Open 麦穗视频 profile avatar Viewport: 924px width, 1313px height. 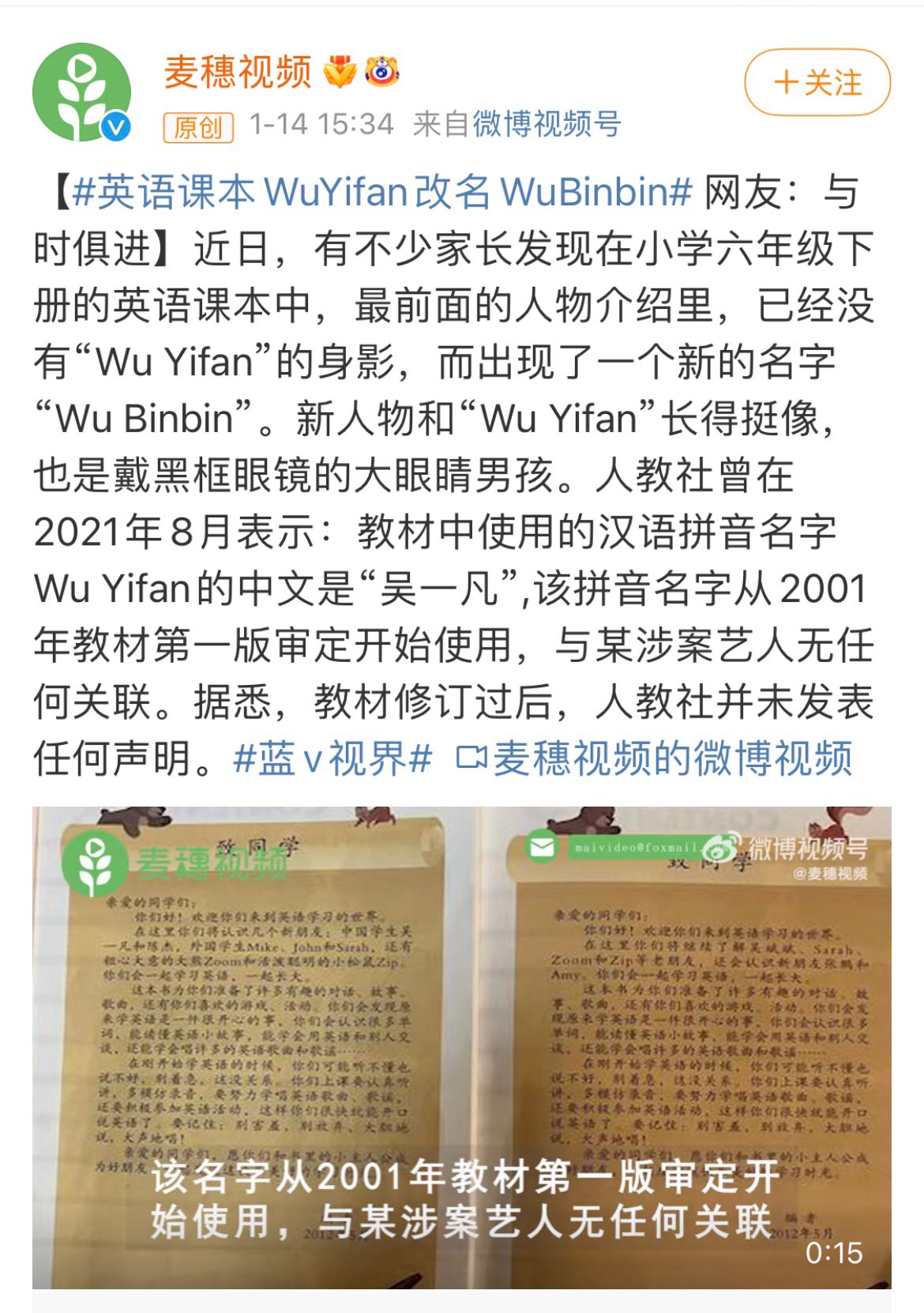pyautogui.click(x=81, y=93)
